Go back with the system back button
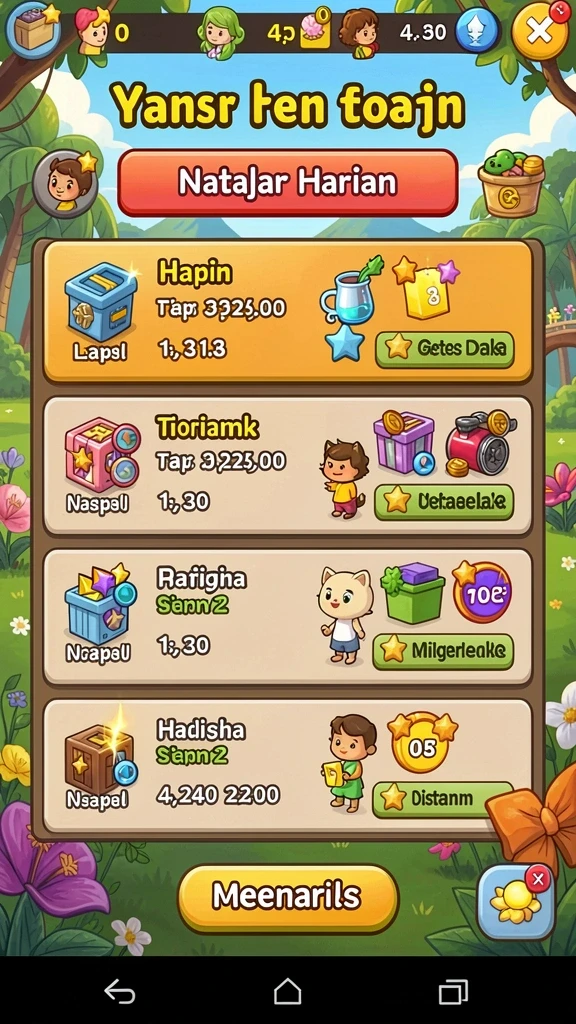 point(120,992)
